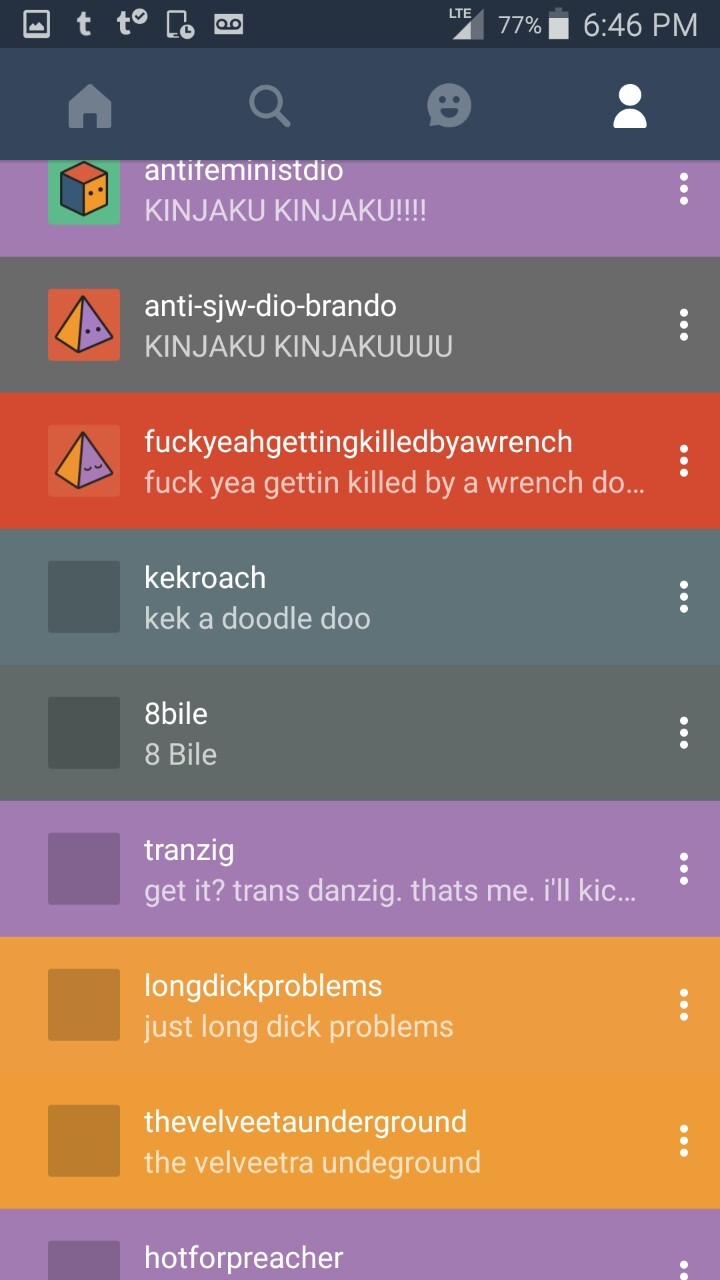Viewport: 720px width, 1280px height.
Task: Switch to the search tab
Action: [x=269, y=106]
